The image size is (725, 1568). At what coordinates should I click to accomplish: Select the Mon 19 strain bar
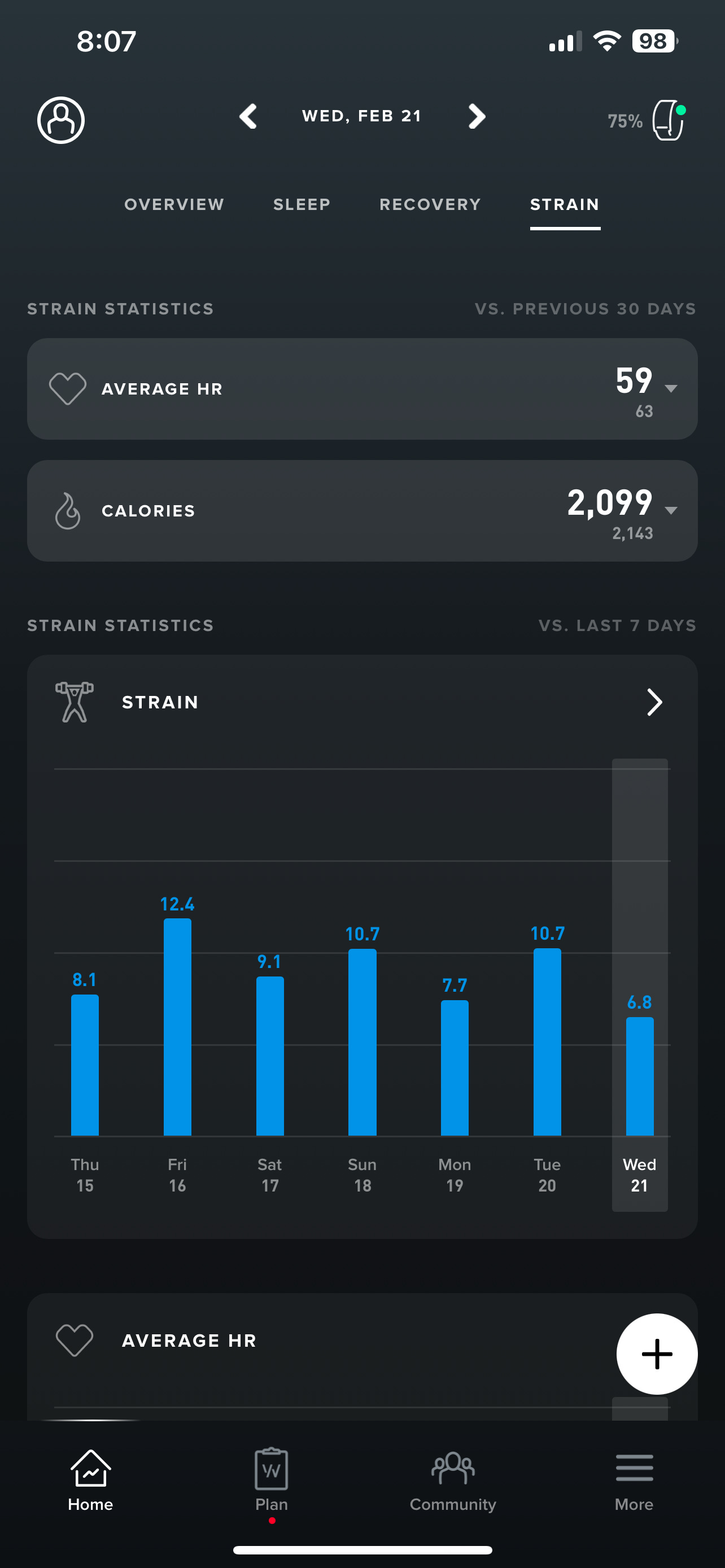(455, 1068)
